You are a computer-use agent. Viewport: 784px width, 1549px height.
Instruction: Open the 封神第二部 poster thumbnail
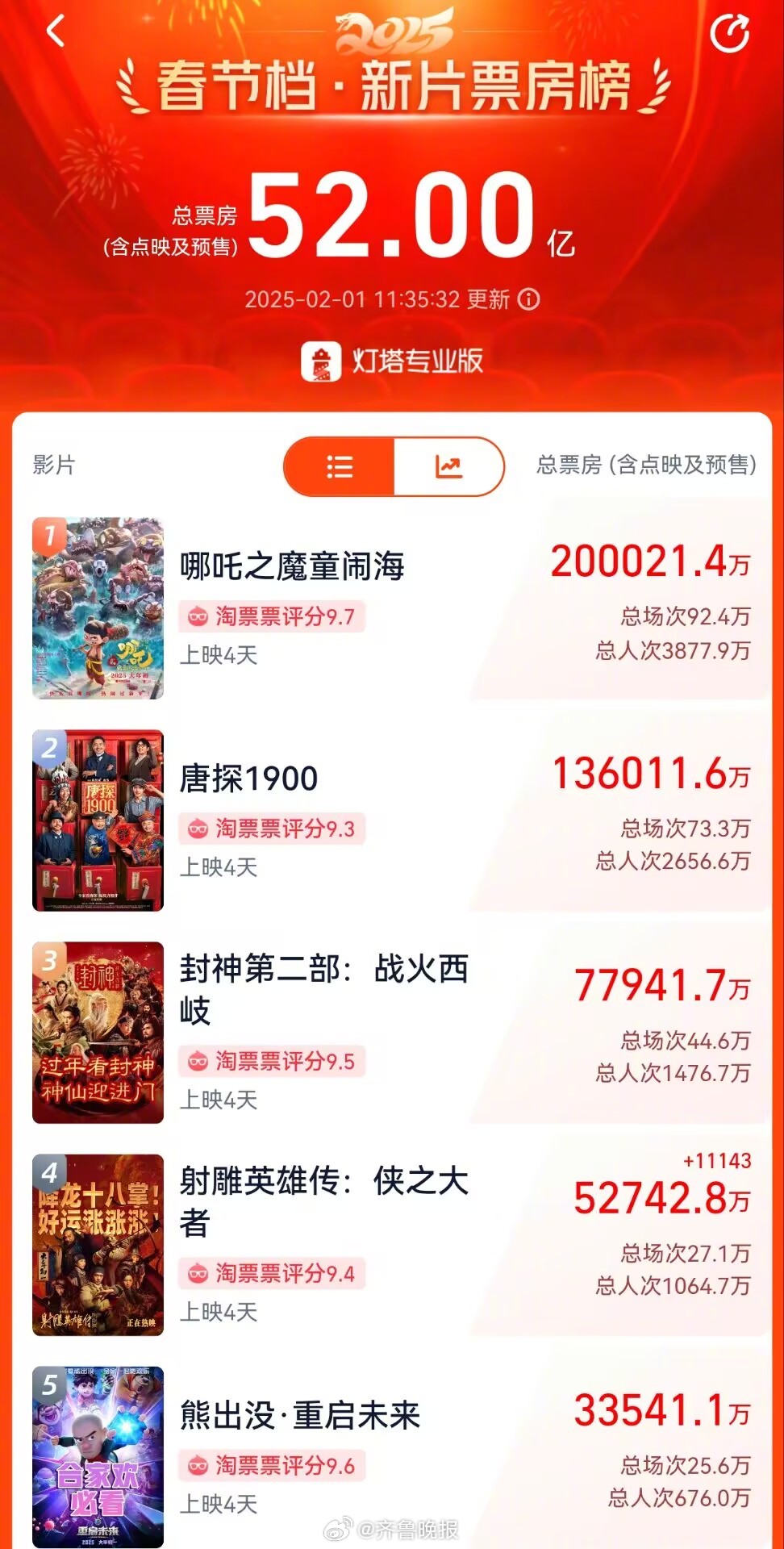[97, 1033]
